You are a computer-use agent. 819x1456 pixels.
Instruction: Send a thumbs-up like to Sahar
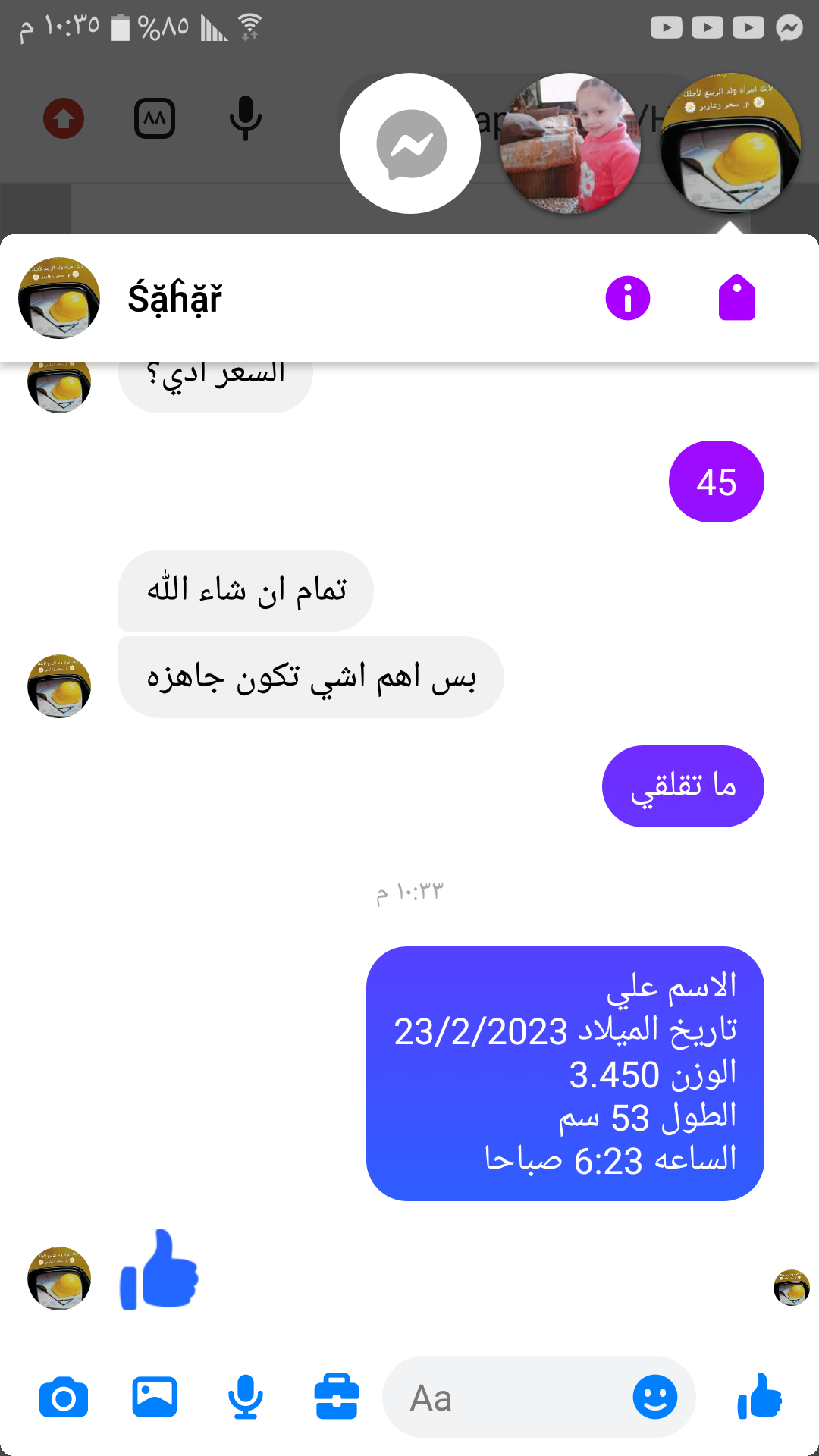pyautogui.click(x=759, y=1398)
